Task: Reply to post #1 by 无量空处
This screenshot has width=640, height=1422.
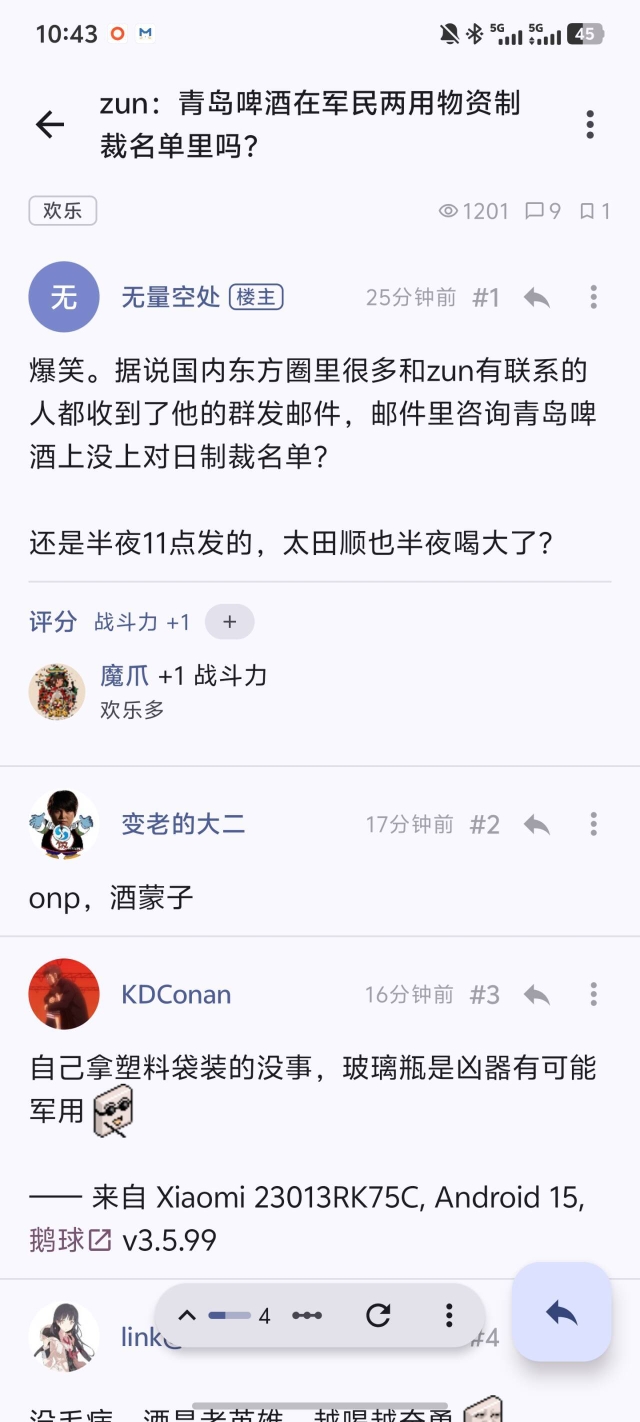Action: [x=537, y=297]
